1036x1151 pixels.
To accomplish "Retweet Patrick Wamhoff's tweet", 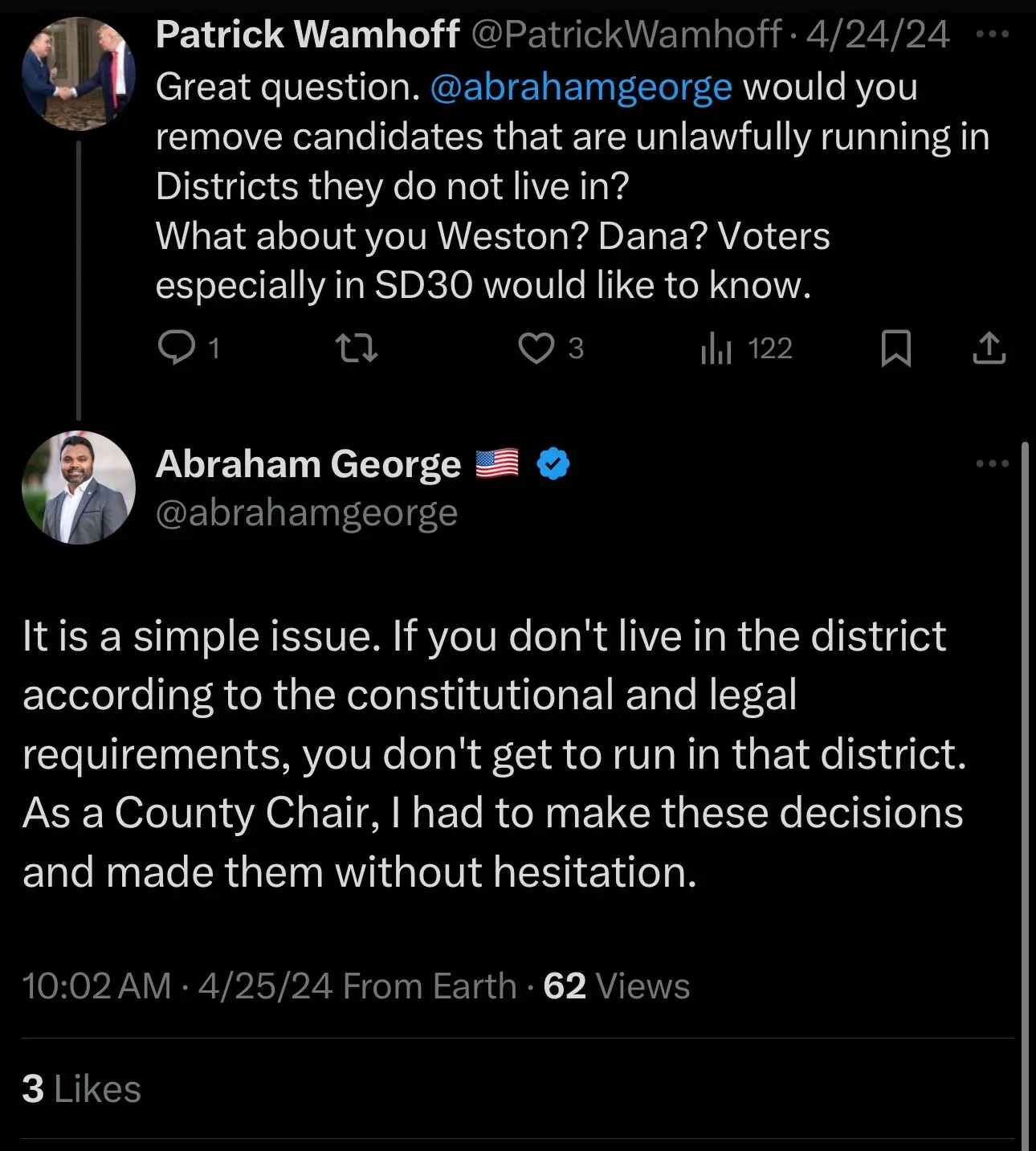I will tap(356, 348).
